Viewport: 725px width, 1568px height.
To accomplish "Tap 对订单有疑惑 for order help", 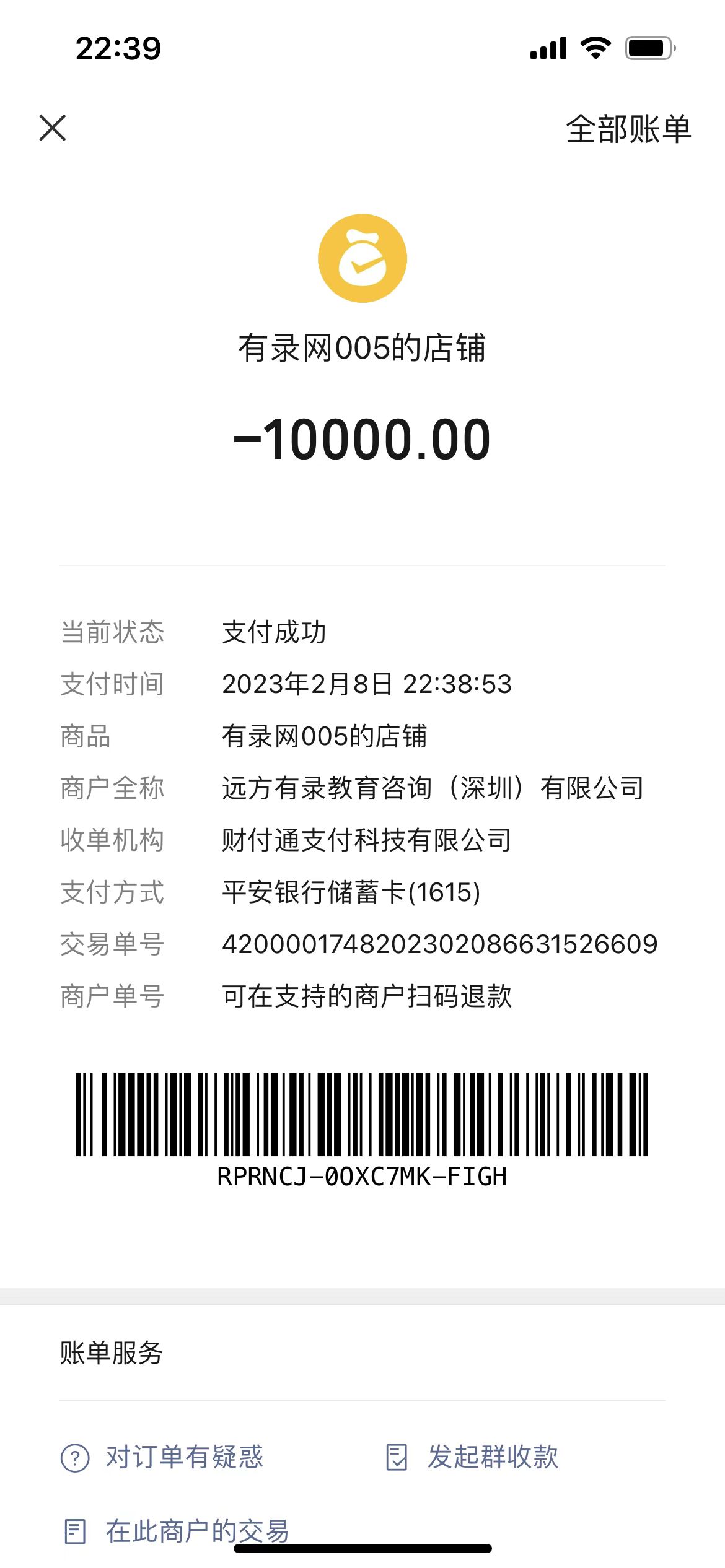I will [x=163, y=1457].
